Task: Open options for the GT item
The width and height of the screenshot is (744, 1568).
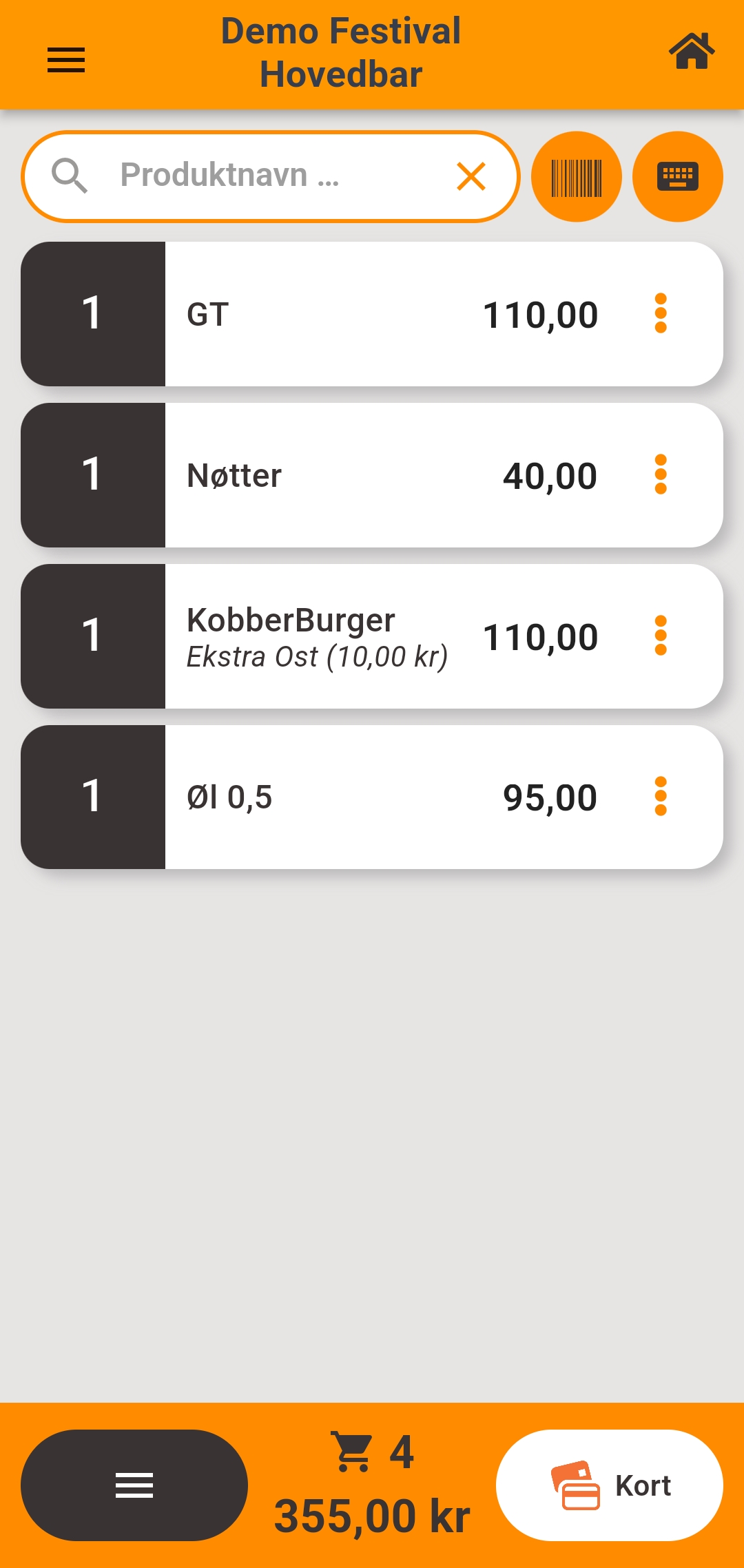Action: 661,314
